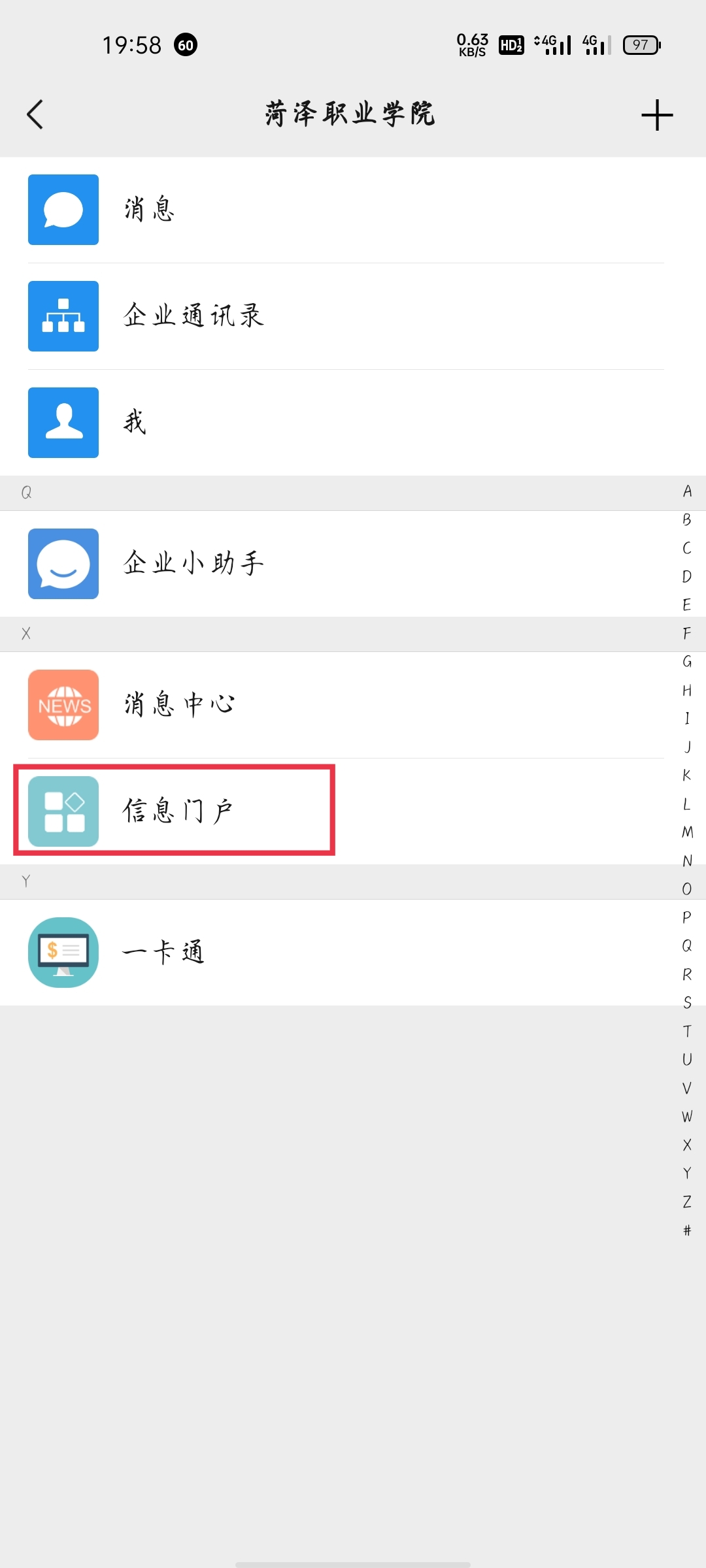Jump to letter M in the index
The height and width of the screenshot is (1568, 706).
pos(687,832)
